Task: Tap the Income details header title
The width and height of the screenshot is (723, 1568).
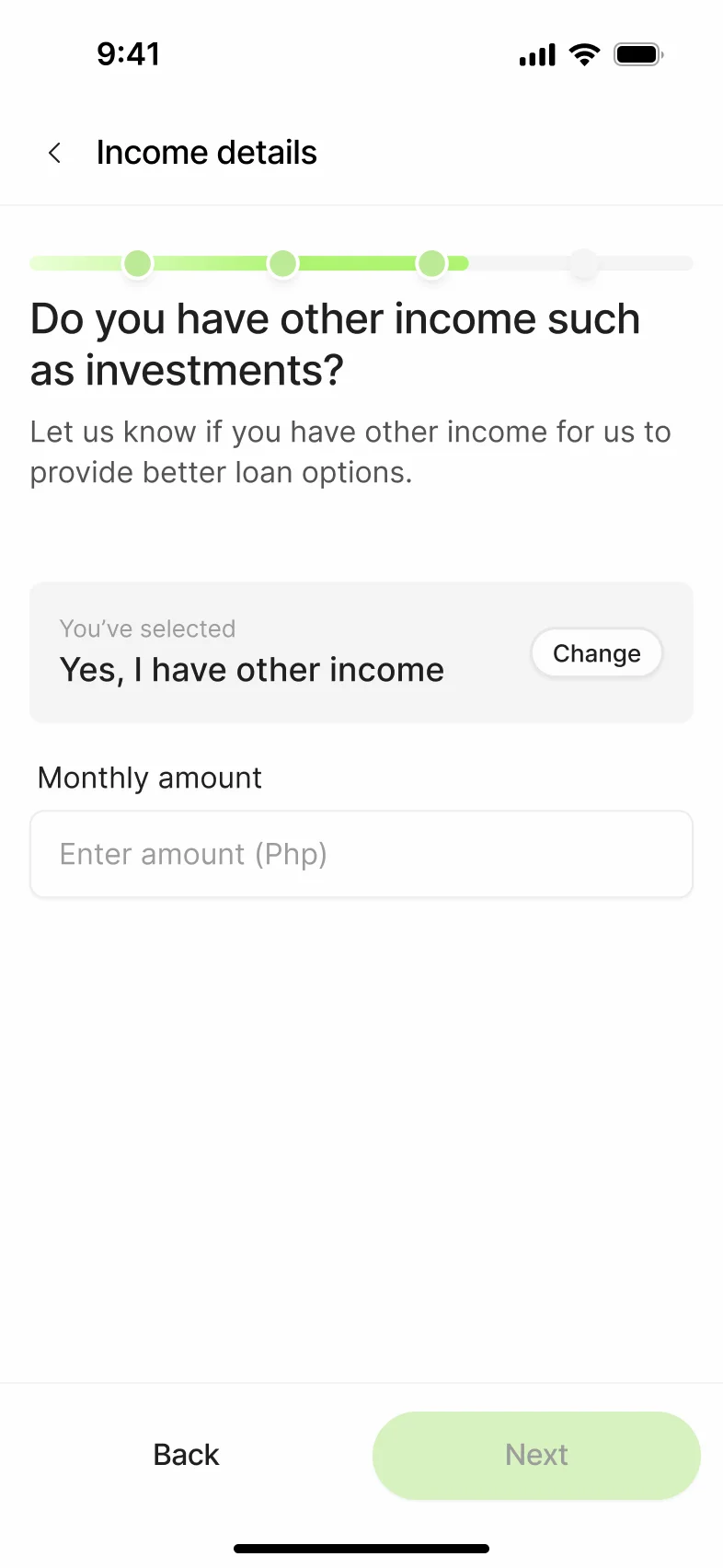Action: click(207, 153)
